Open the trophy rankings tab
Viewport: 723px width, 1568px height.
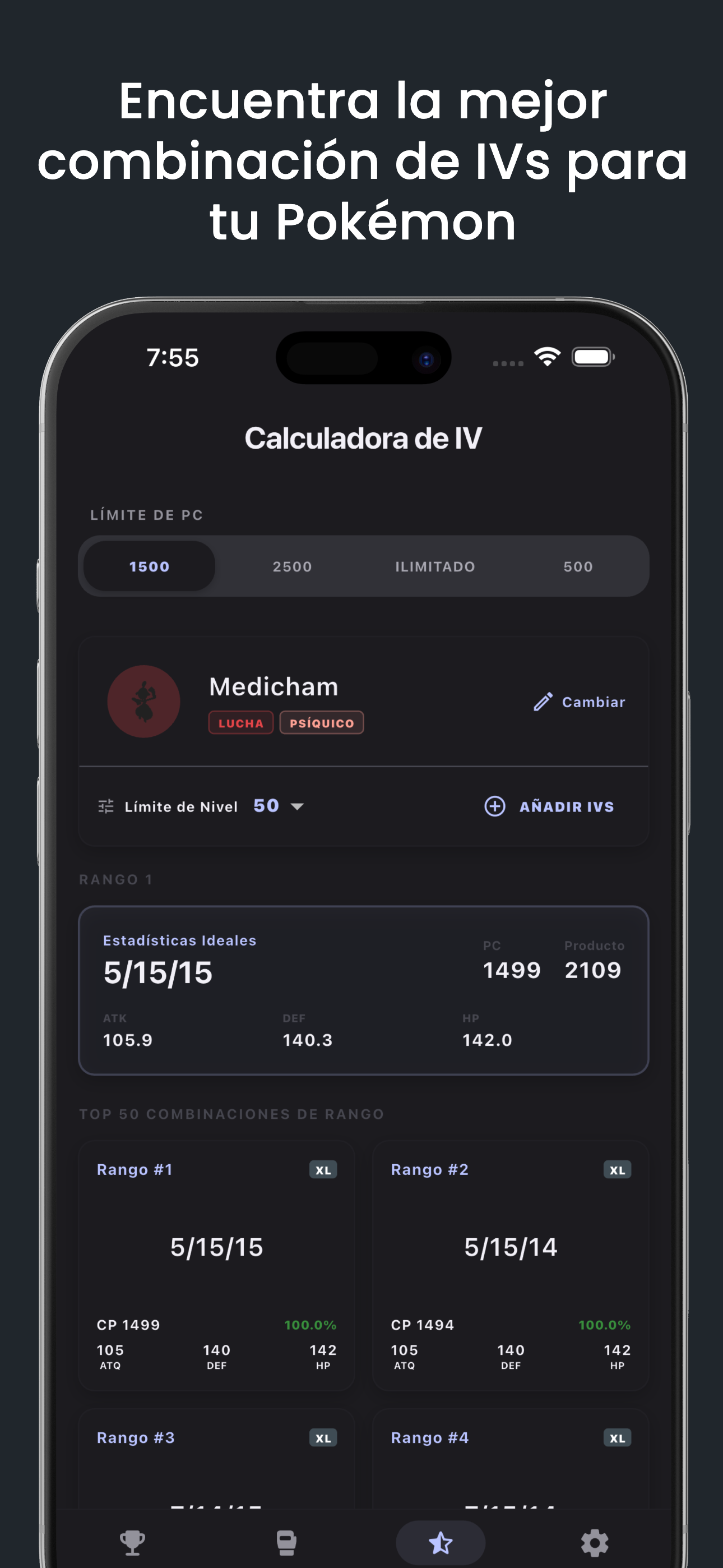[x=133, y=1543]
